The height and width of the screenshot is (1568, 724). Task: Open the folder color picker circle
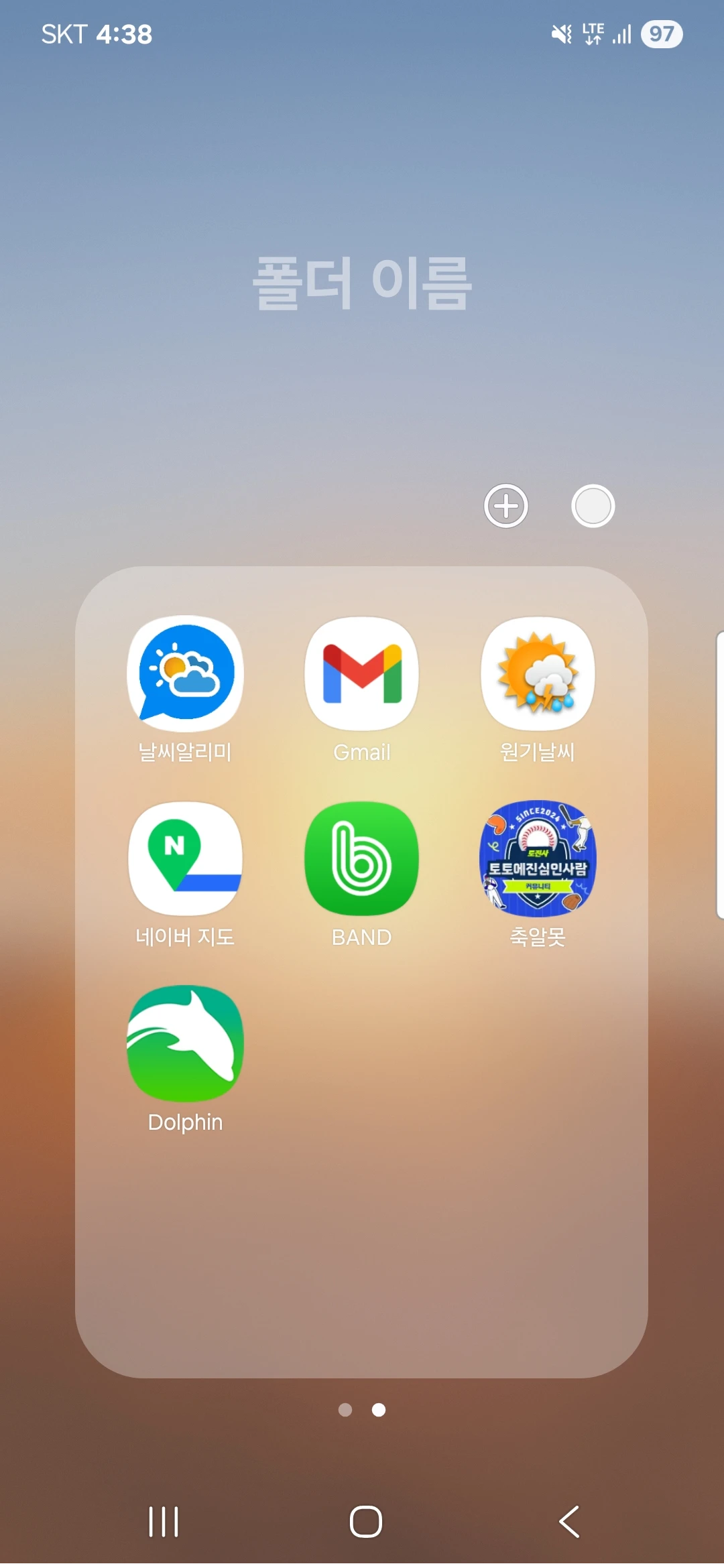pyautogui.click(x=593, y=506)
